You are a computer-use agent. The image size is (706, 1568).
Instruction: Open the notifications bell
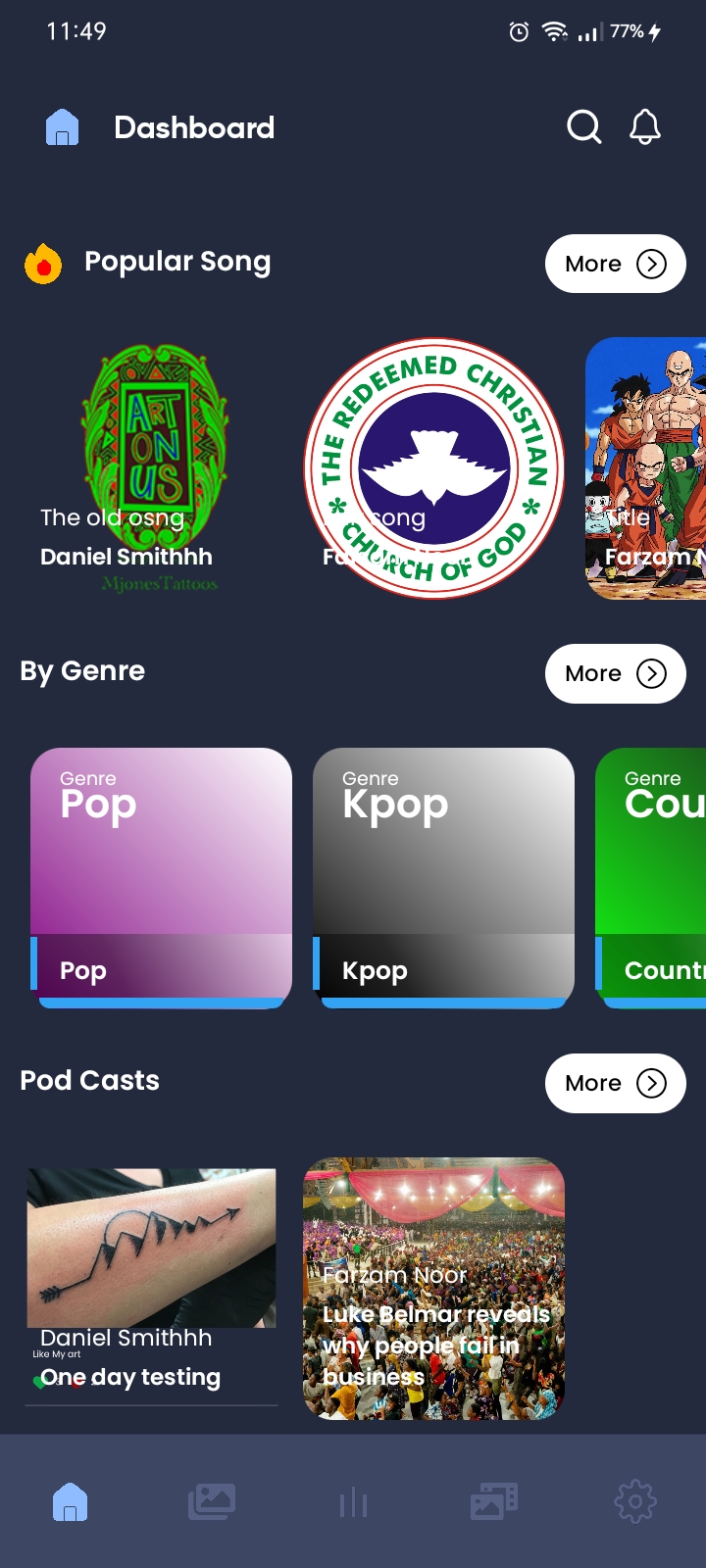click(645, 127)
